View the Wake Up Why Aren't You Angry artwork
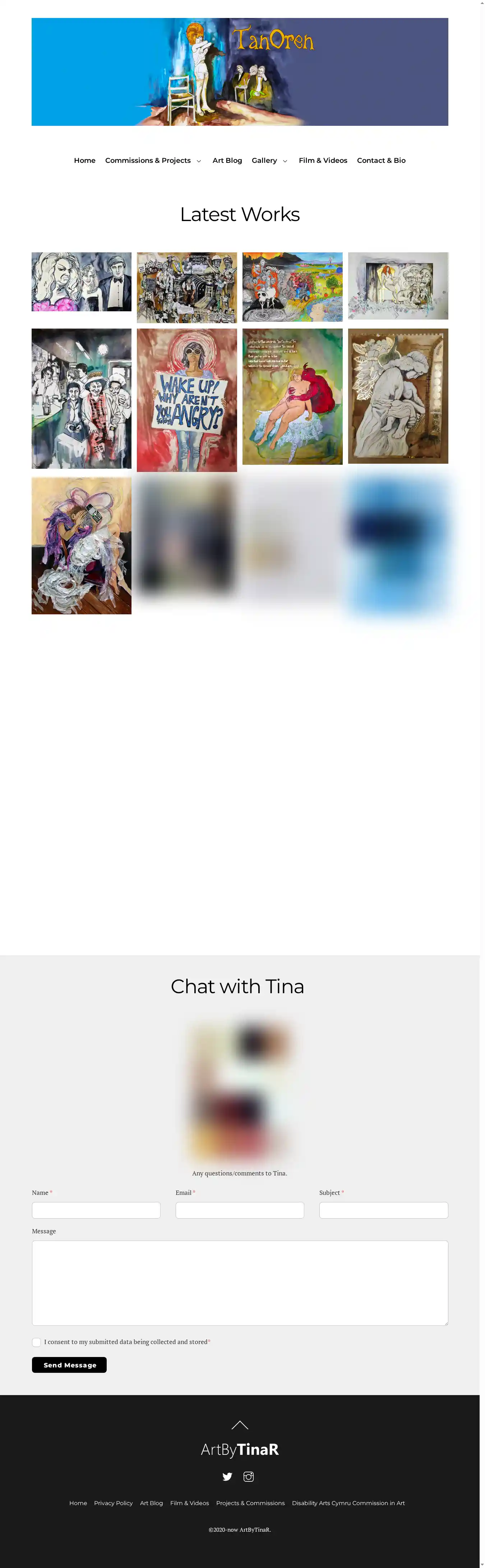This screenshot has height=1568, width=485. tap(187, 400)
